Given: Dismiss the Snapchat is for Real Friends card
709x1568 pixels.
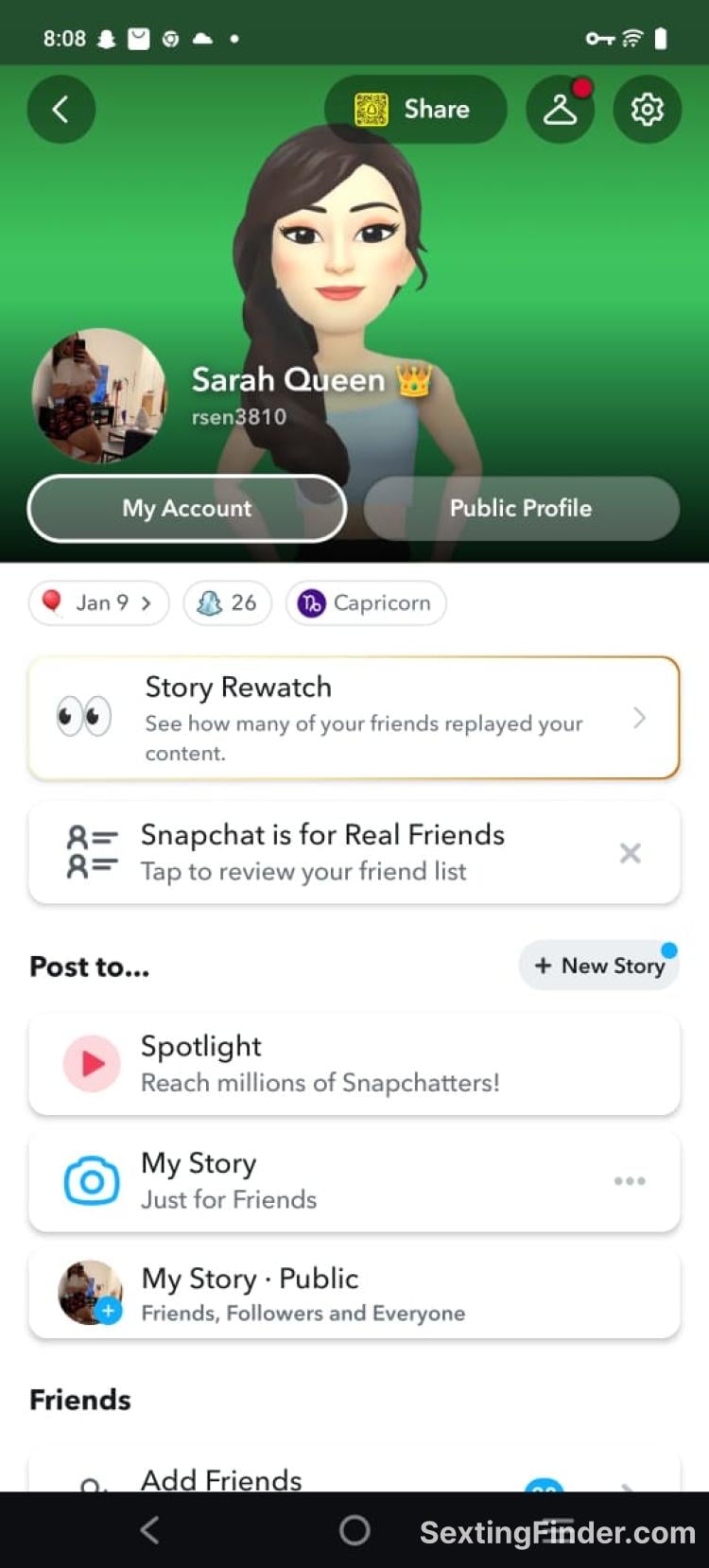Looking at the screenshot, I should [x=630, y=853].
